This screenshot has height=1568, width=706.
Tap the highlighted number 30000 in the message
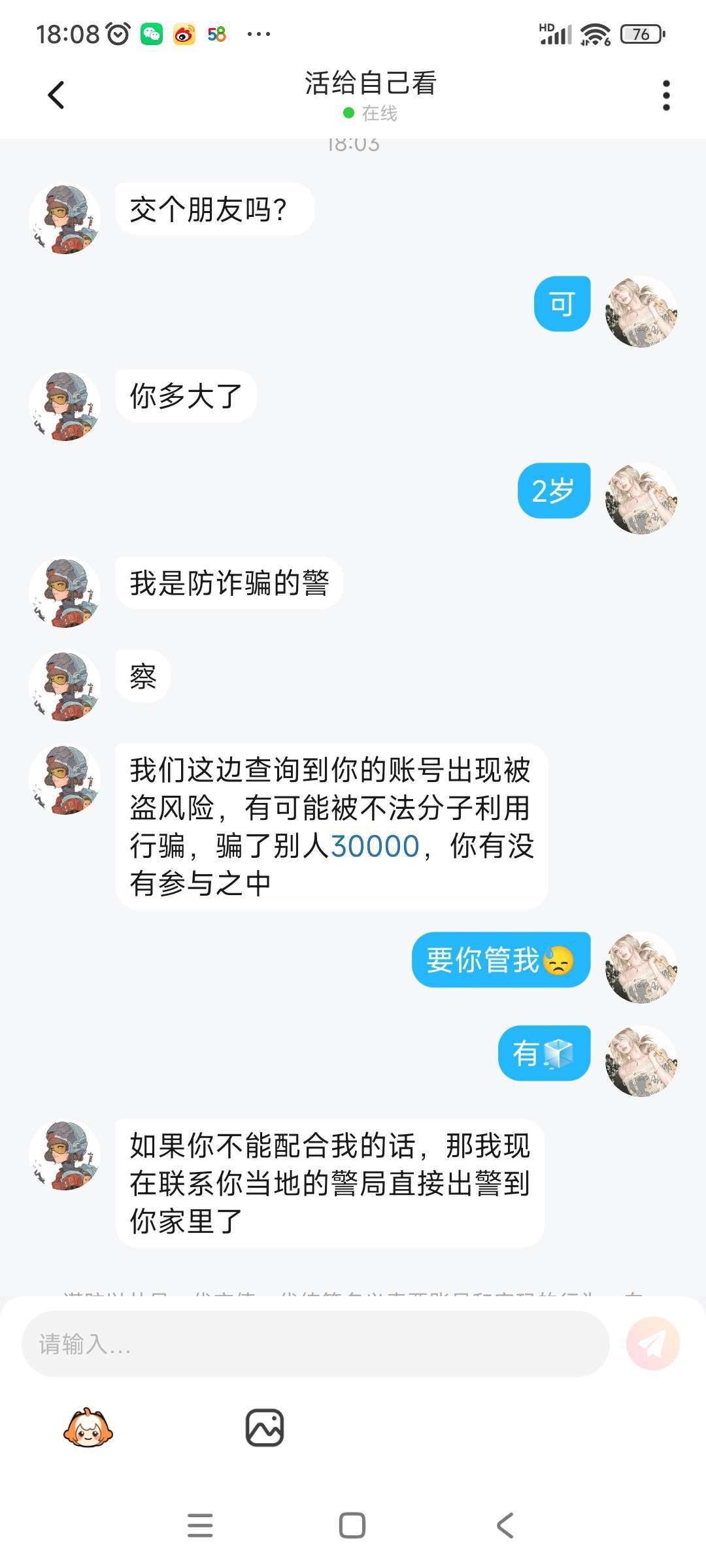[x=375, y=846]
